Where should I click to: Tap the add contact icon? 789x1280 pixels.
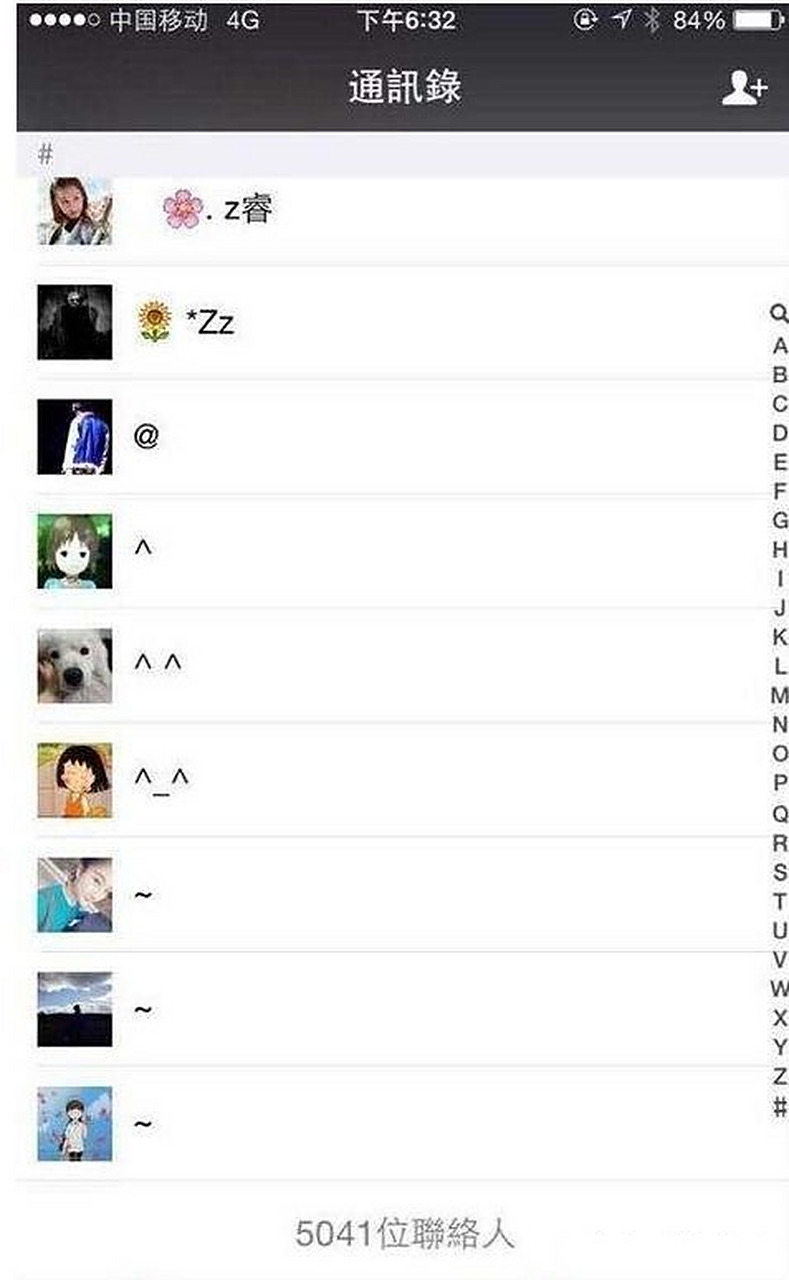[744, 88]
